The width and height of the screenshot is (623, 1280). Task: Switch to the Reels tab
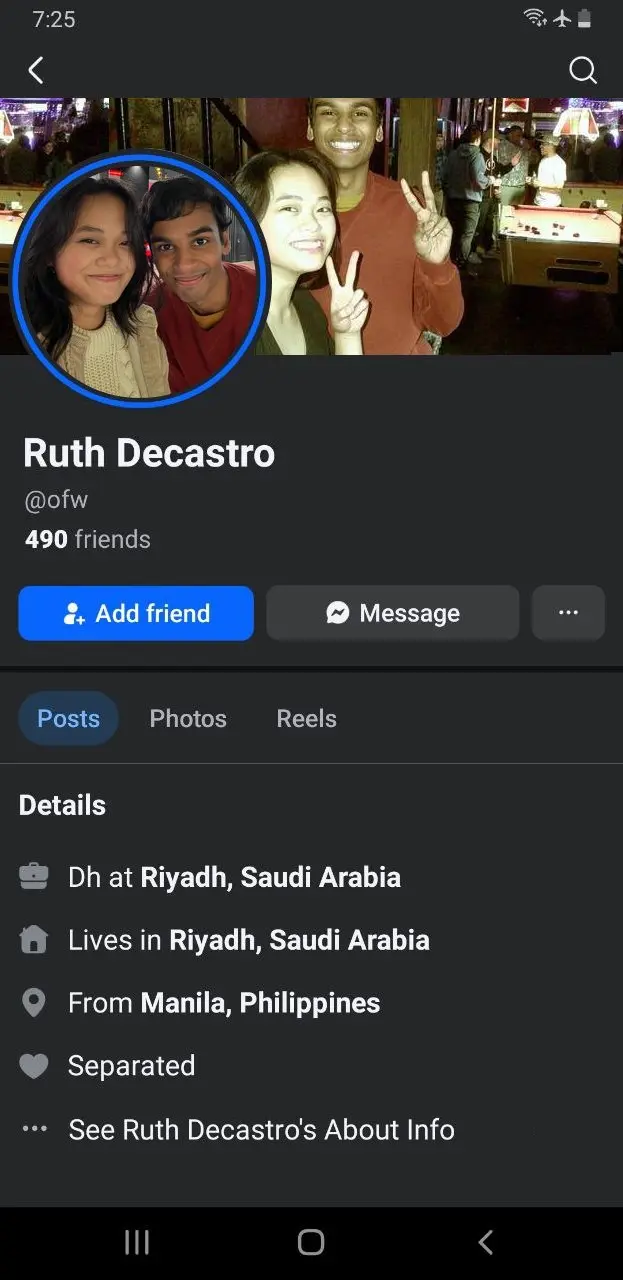[306, 718]
